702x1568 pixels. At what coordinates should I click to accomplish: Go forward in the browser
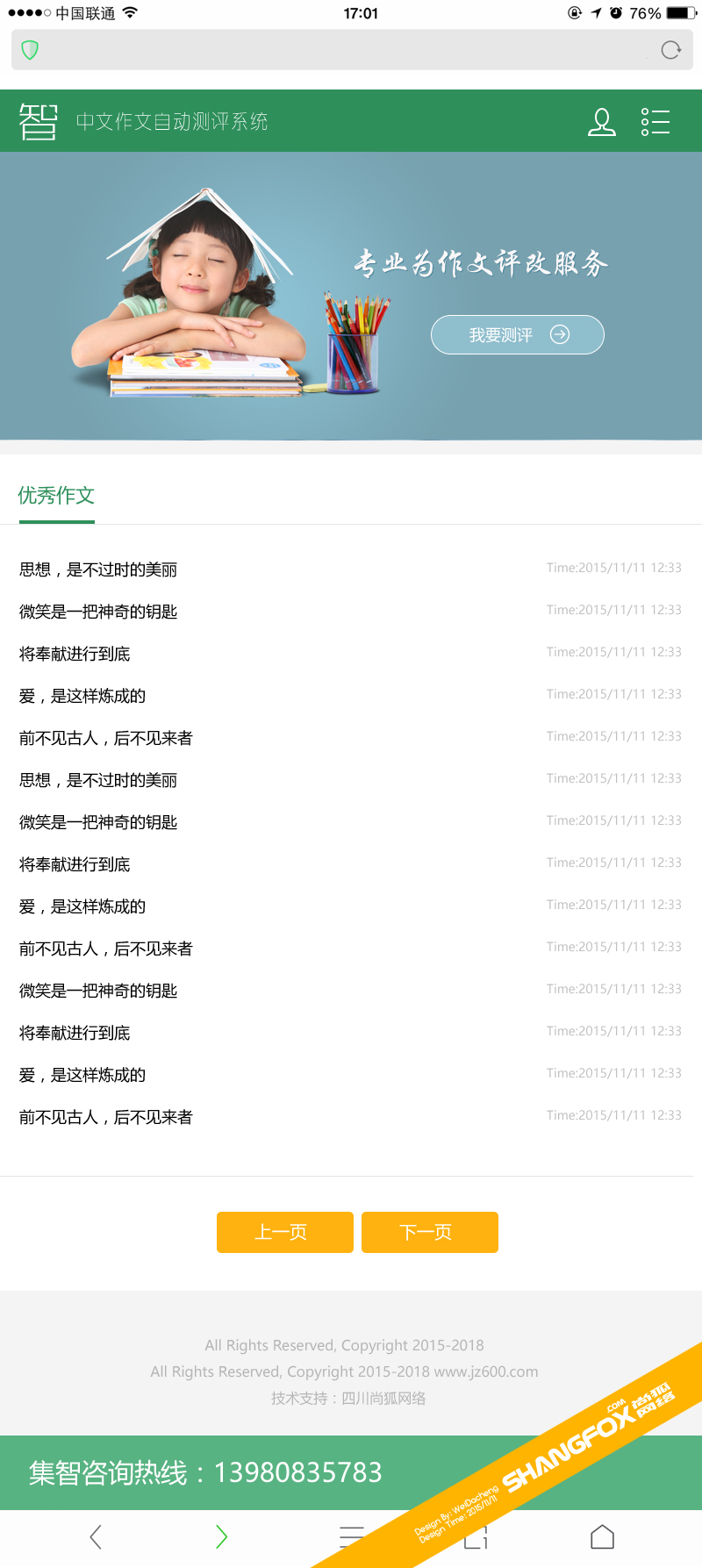pyautogui.click(x=221, y=1536)
